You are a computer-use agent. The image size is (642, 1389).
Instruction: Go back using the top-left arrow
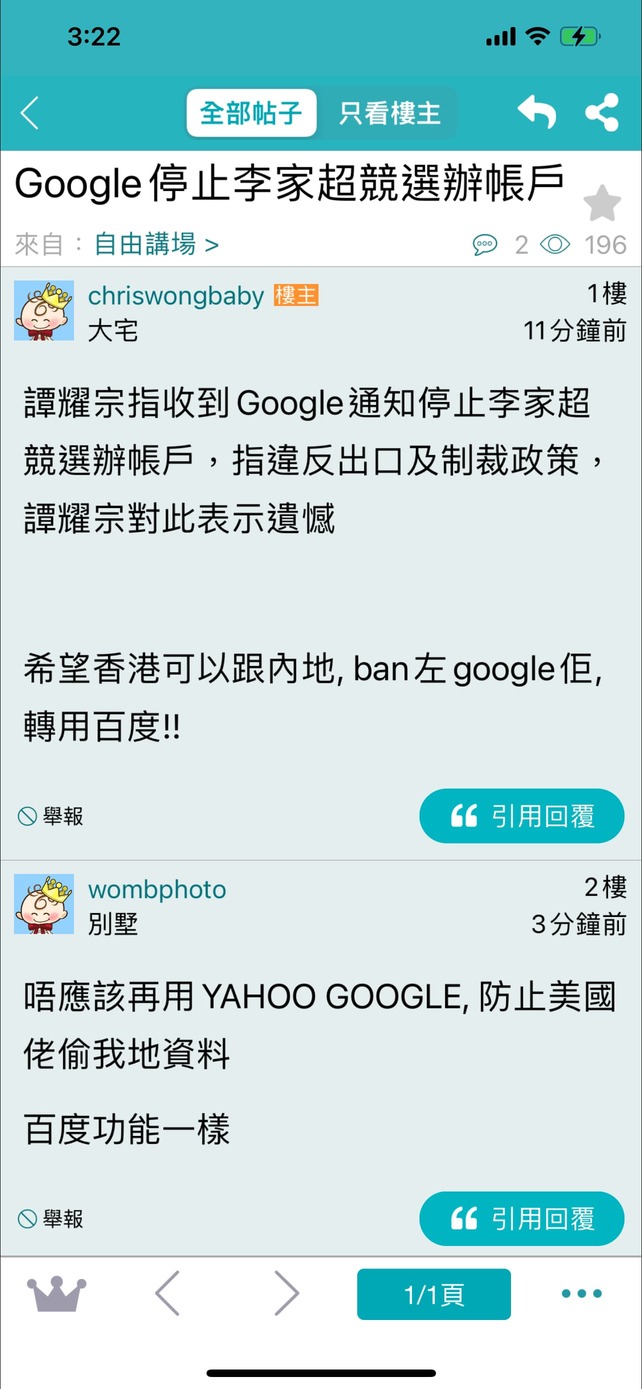[30, 113]
